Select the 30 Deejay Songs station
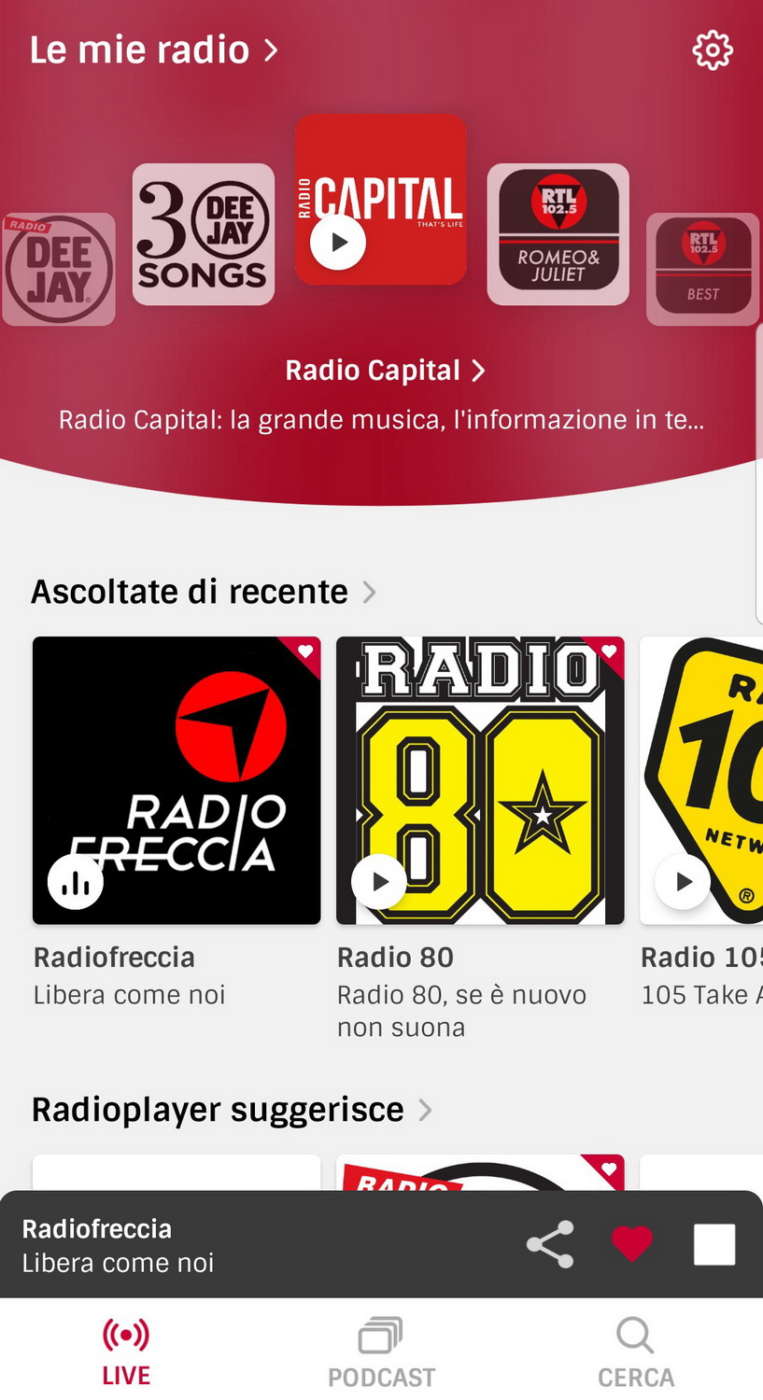Image resolution: width=763 pixels, height=1400 pixels. tap(203, 234)
